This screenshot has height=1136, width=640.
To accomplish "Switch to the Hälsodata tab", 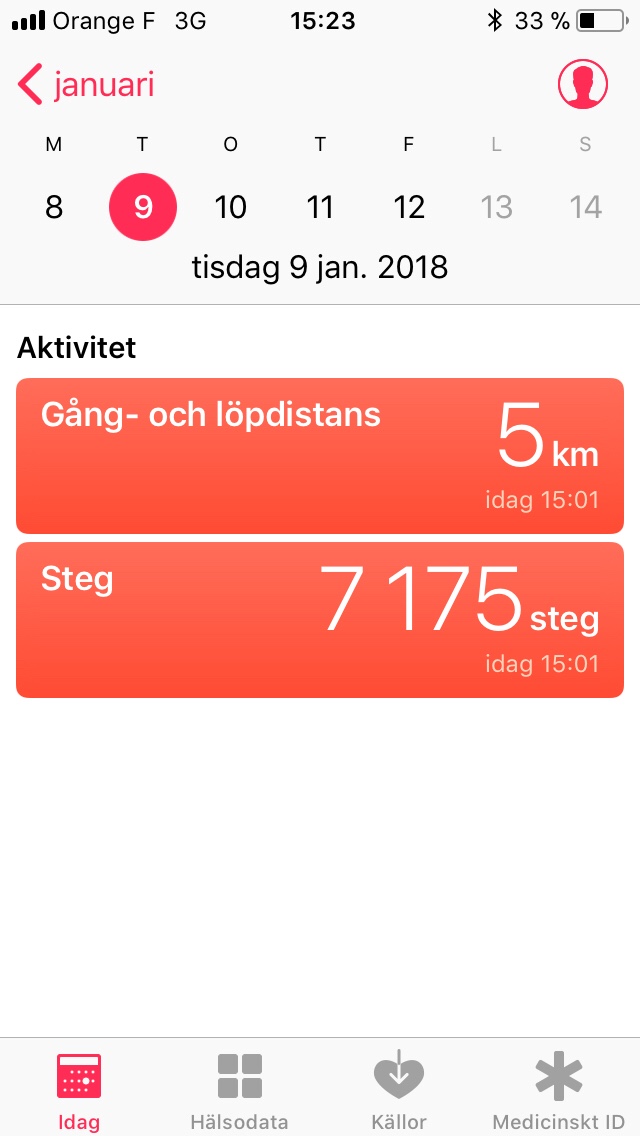I will click(x=239, y=1088).
